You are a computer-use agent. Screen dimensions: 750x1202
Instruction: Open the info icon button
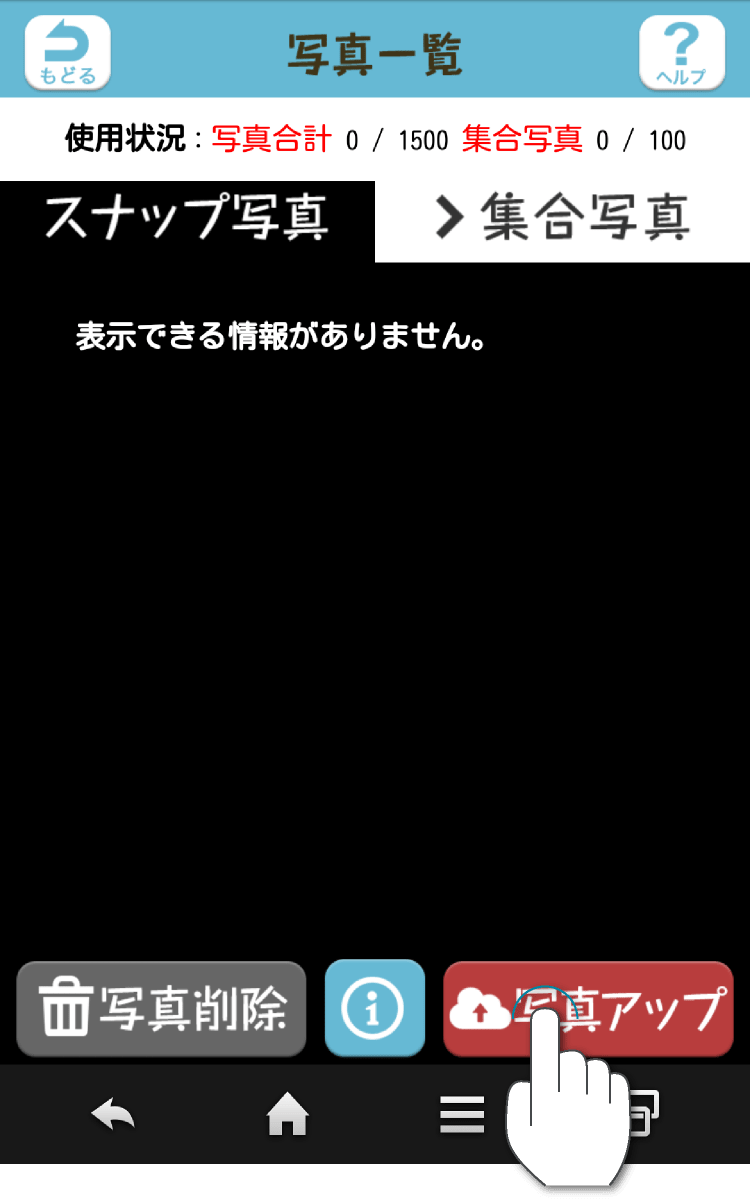pyautogui.click(x=375, y=1009)
